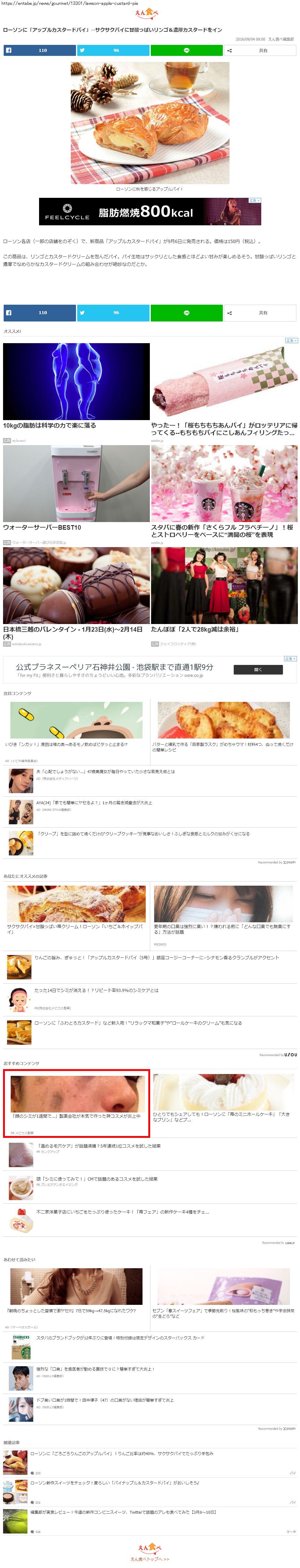Tweet the article using the button under the headline

pos(113,50)
